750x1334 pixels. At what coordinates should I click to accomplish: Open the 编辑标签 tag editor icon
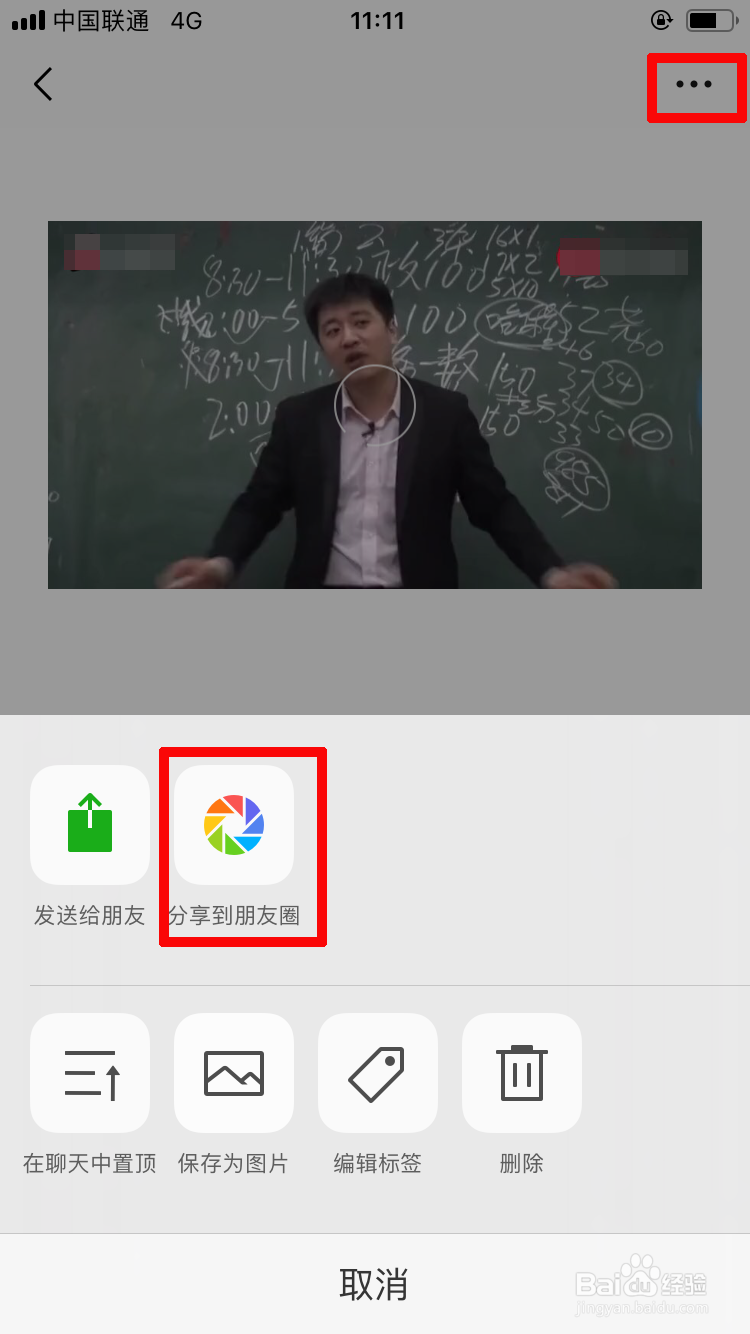coord(377,1072)
